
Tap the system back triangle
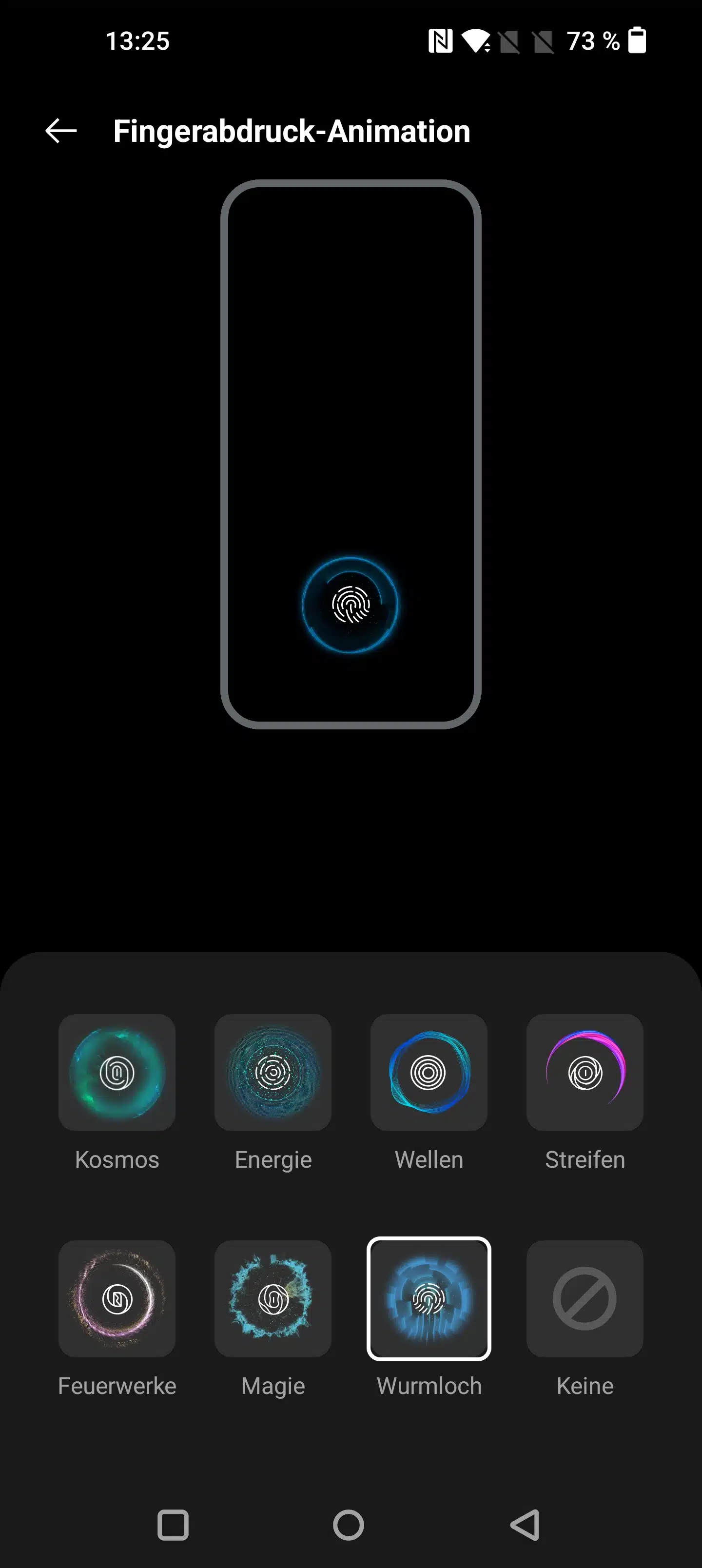[525, 1525]
